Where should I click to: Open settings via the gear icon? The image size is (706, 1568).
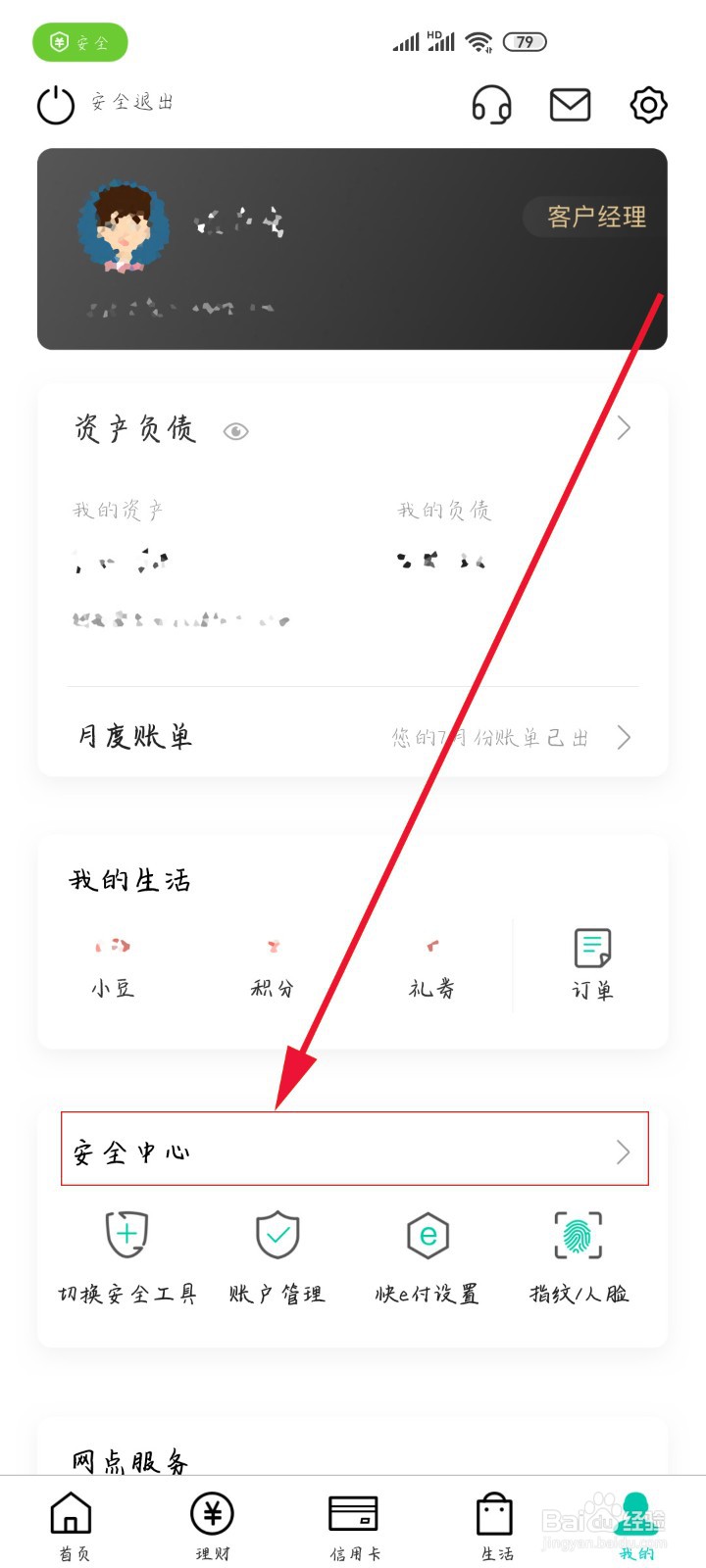tap(647, 105)
